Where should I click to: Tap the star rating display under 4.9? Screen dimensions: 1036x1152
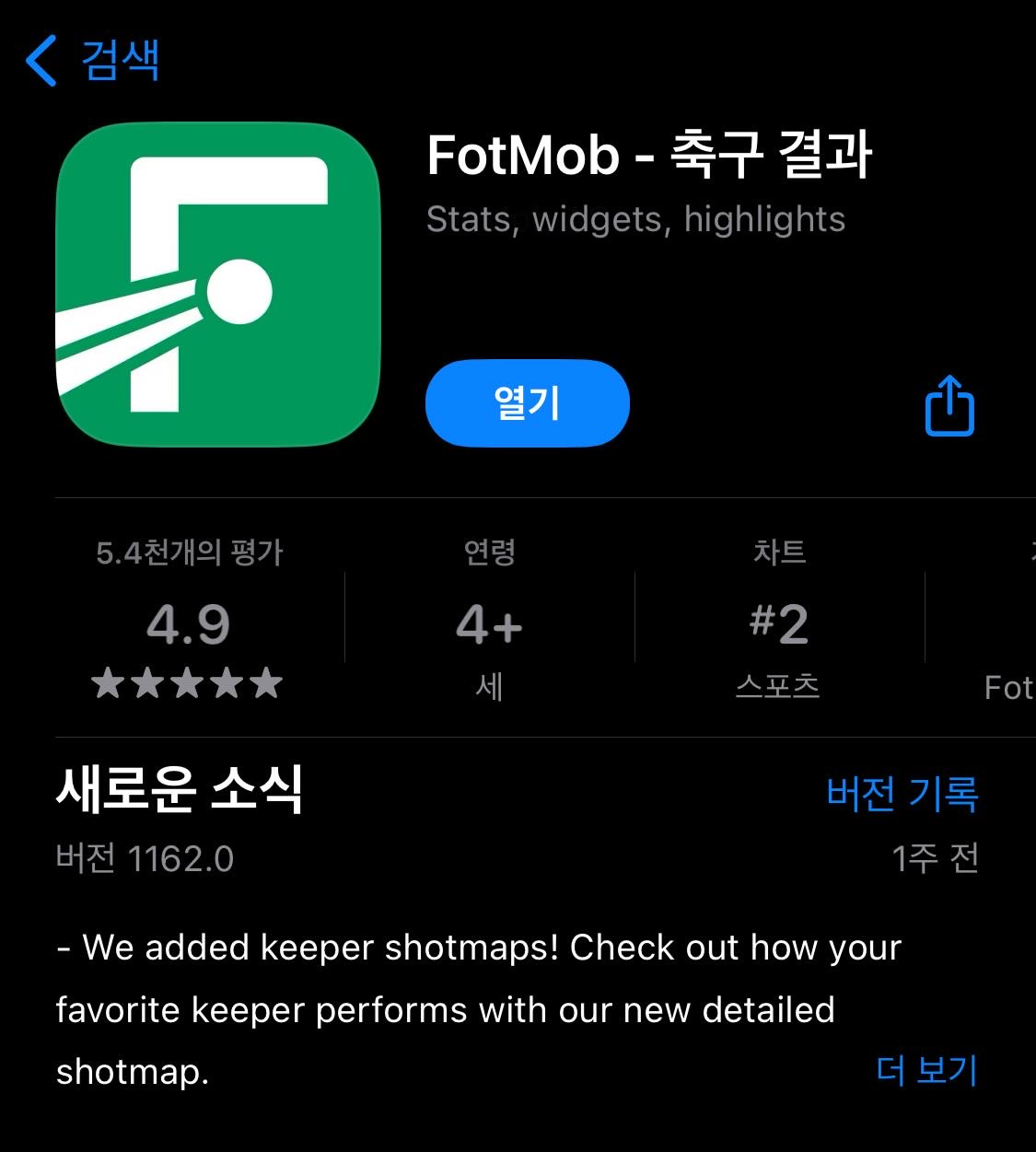[189, 683]
